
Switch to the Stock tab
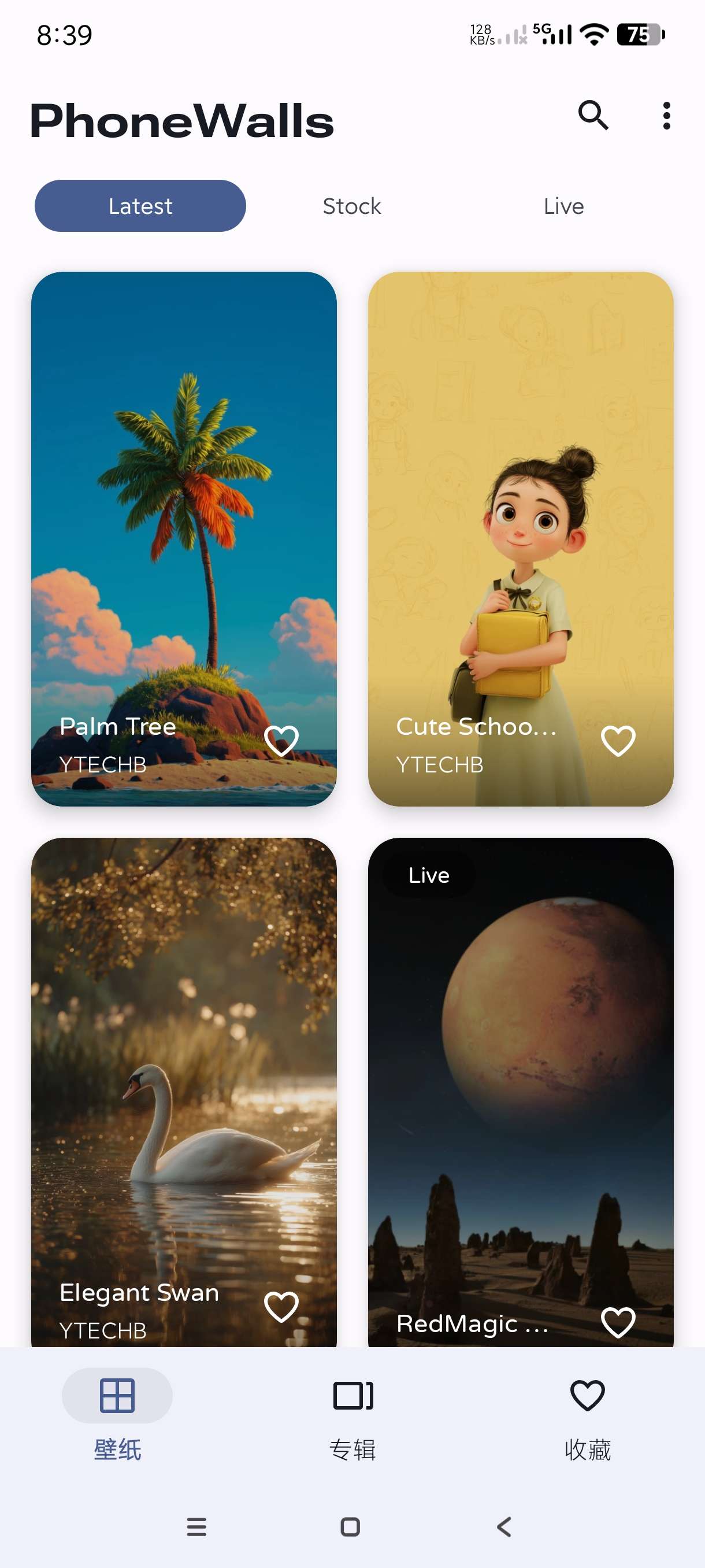(351, 206)
